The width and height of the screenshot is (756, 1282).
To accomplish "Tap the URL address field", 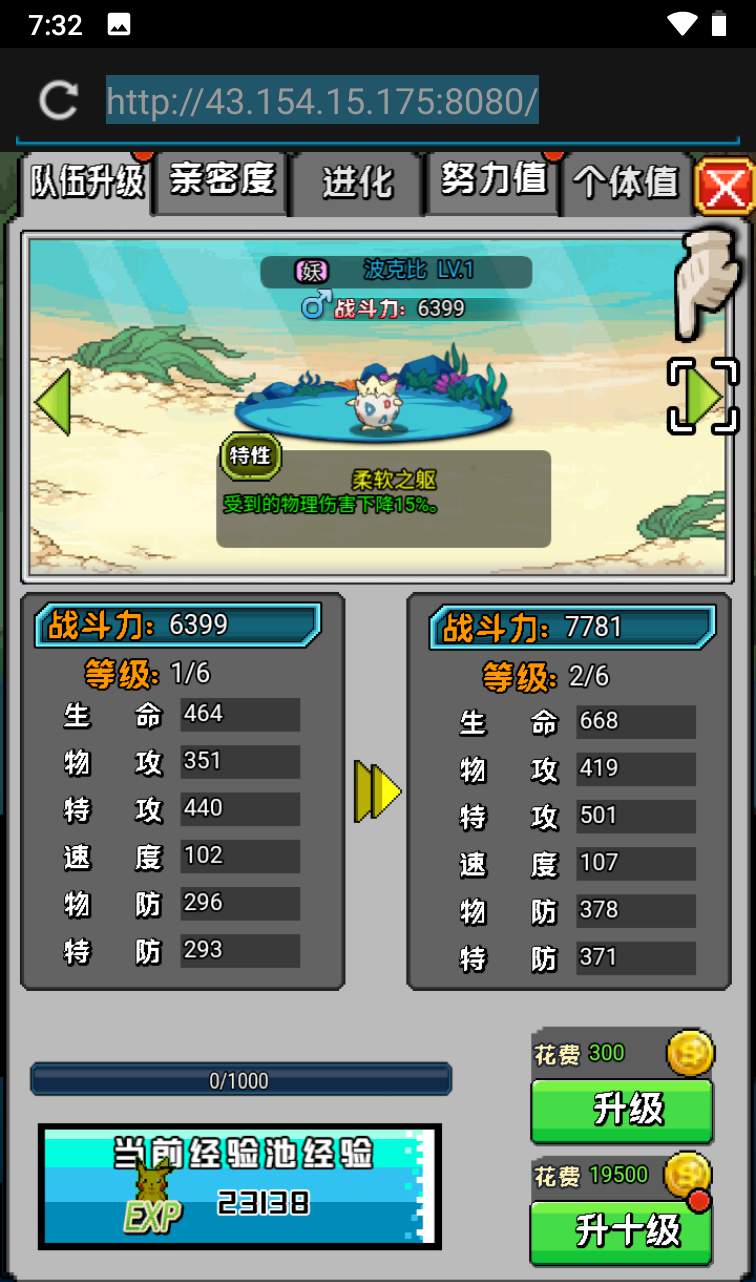I will tap(322, 101).
